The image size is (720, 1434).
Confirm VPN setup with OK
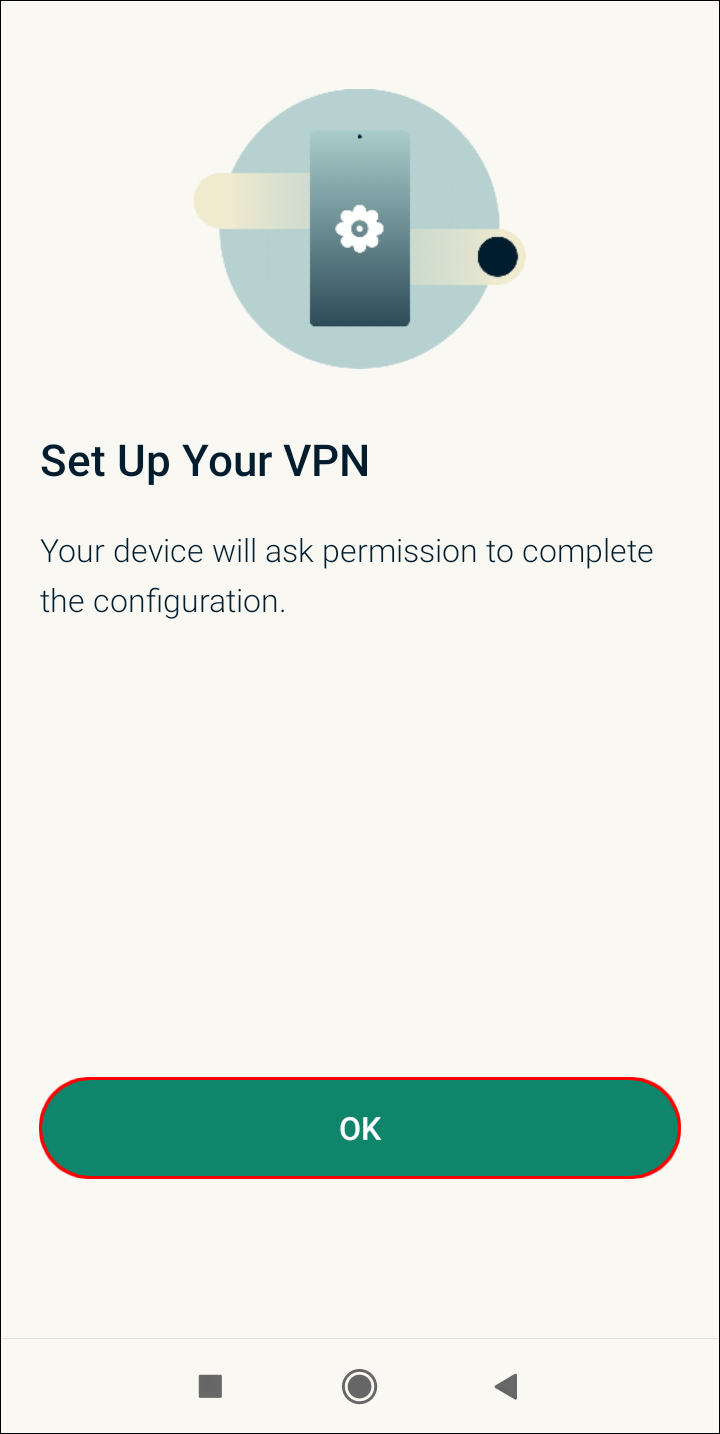(x=360, y=1128)
